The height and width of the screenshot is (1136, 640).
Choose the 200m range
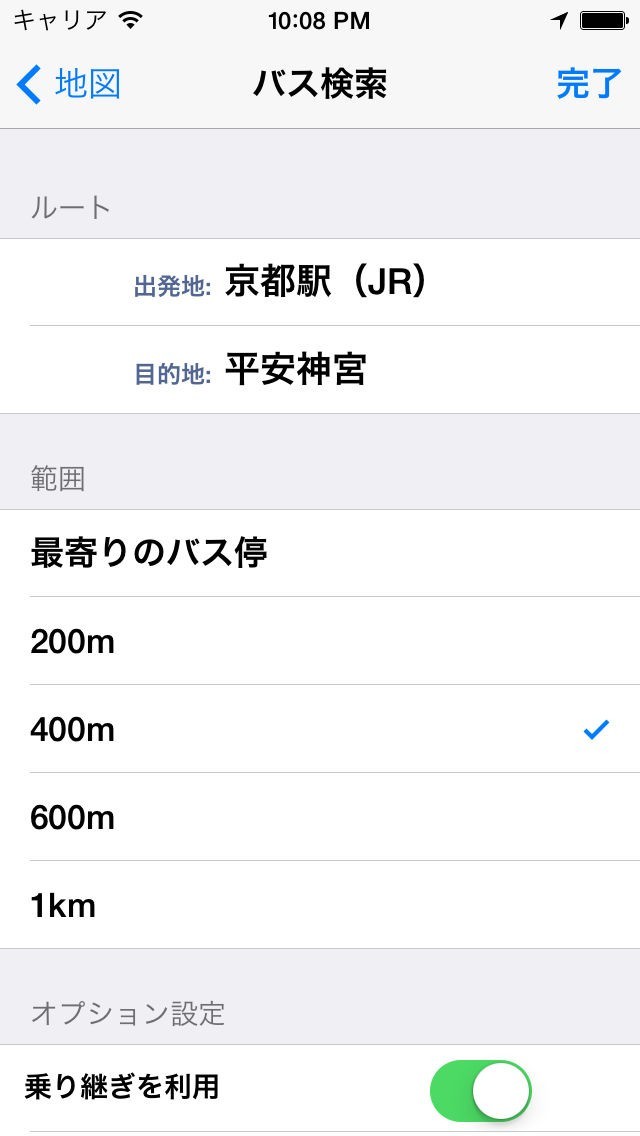320,641
